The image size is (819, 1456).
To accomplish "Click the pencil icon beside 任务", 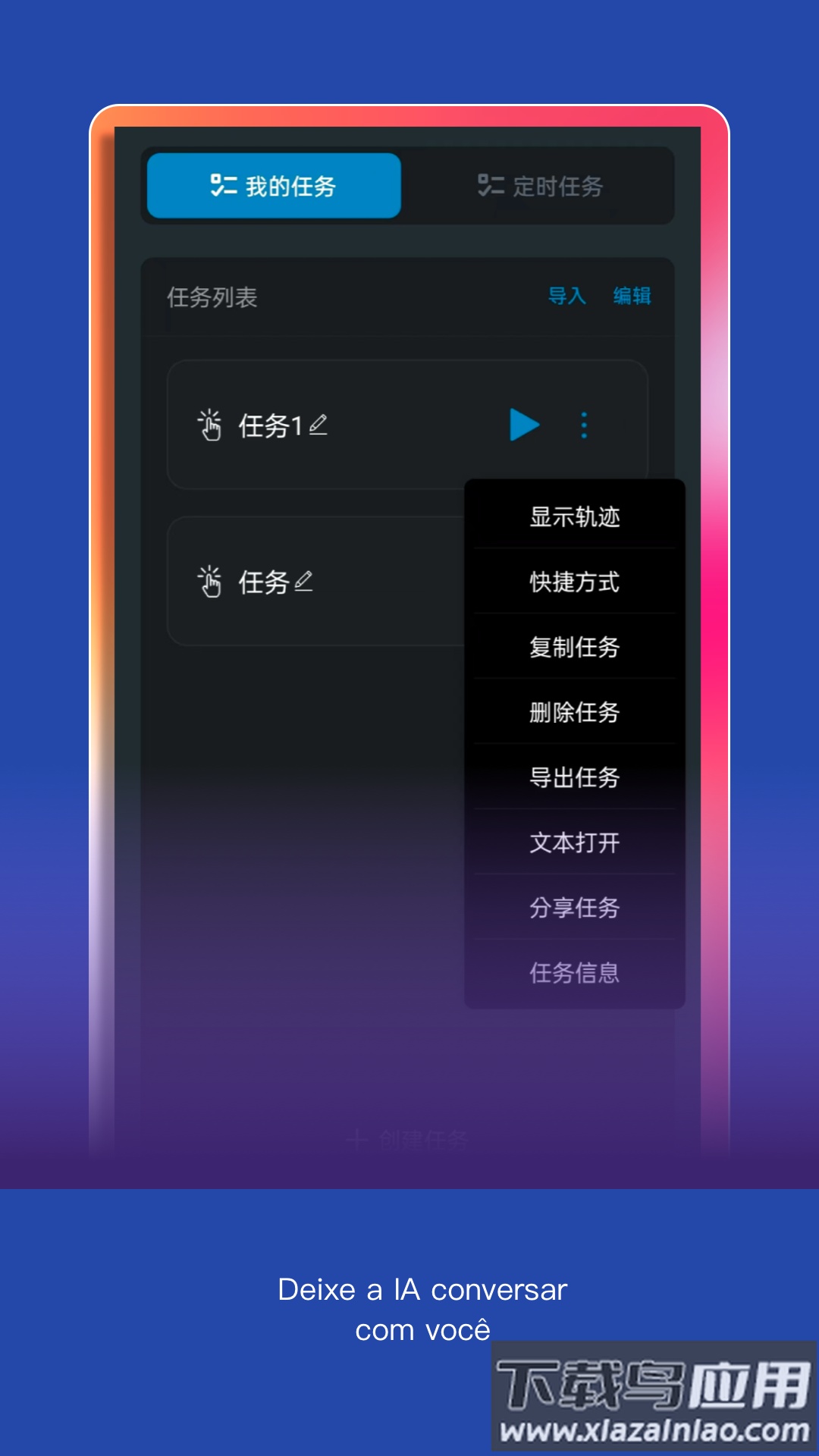I will click(305, 582).
